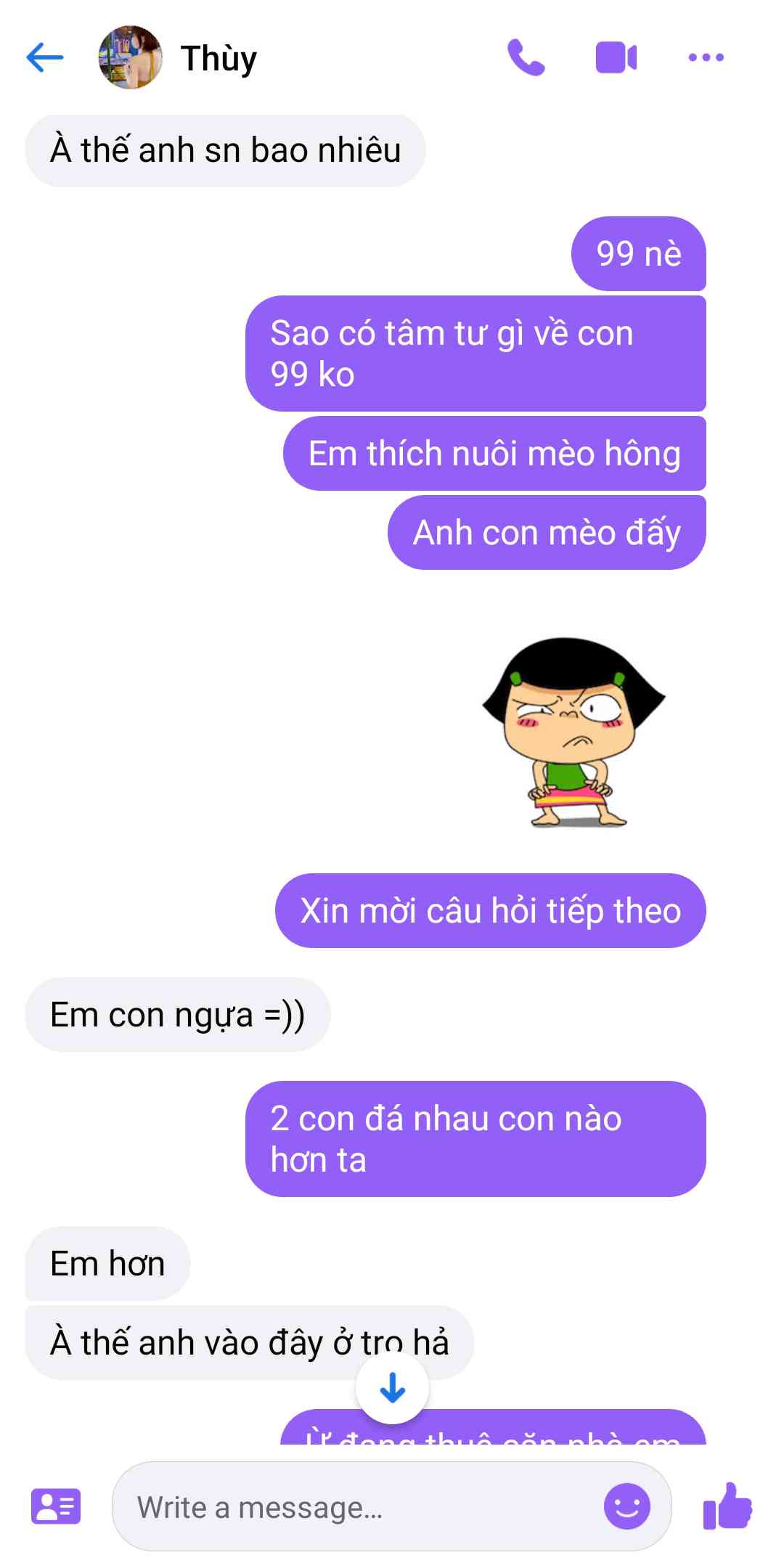Open the emoji picker smiley
784x1568 pixels.
point(626,1506)
